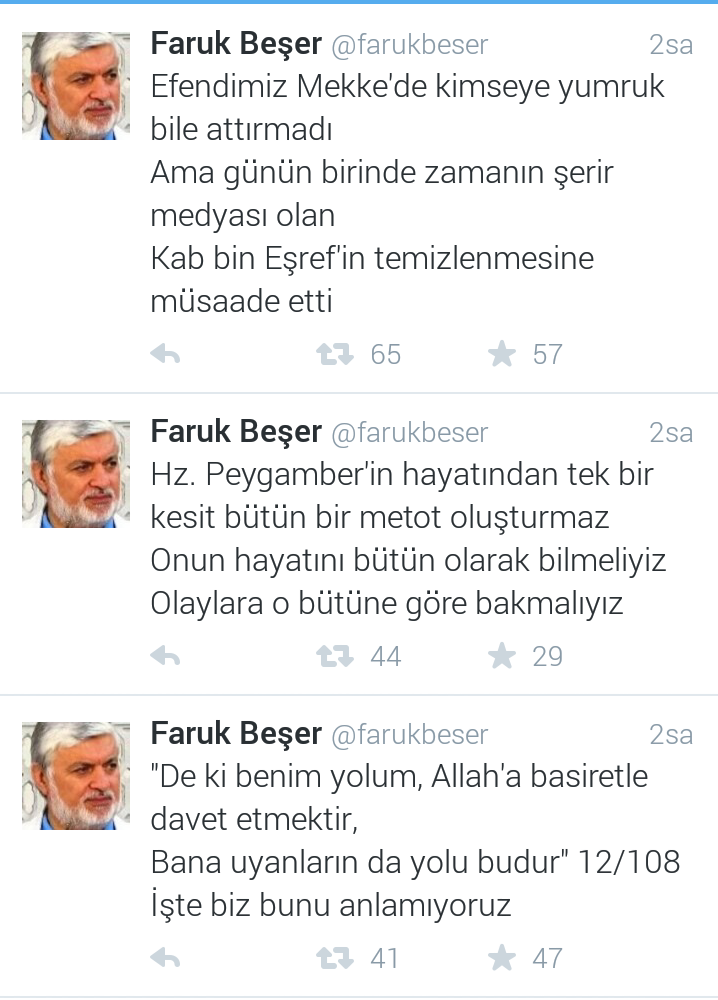Open the tweet "Bana uyanların da yolu budur"

coord(414,862)
